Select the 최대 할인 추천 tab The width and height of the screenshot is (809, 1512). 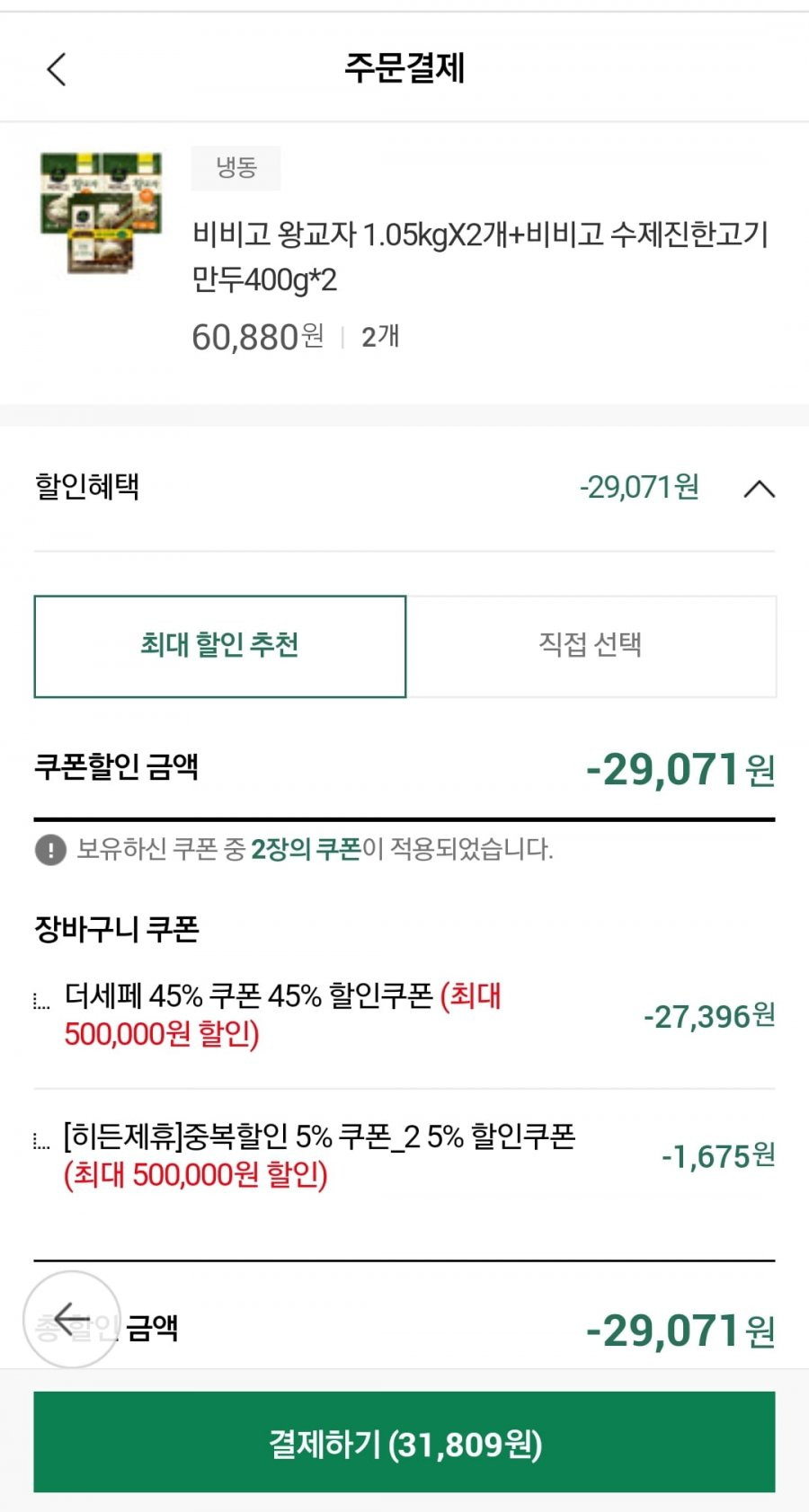coord(220,646)
